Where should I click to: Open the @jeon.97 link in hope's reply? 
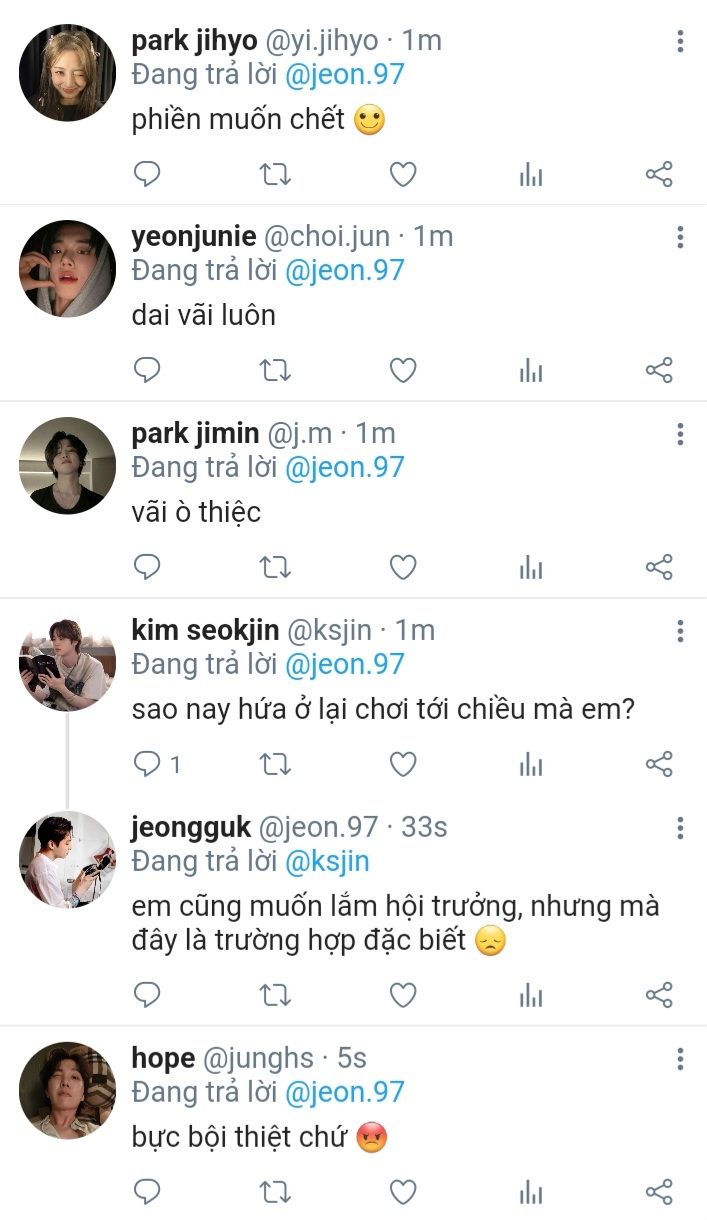click(x=344, y=1091)
